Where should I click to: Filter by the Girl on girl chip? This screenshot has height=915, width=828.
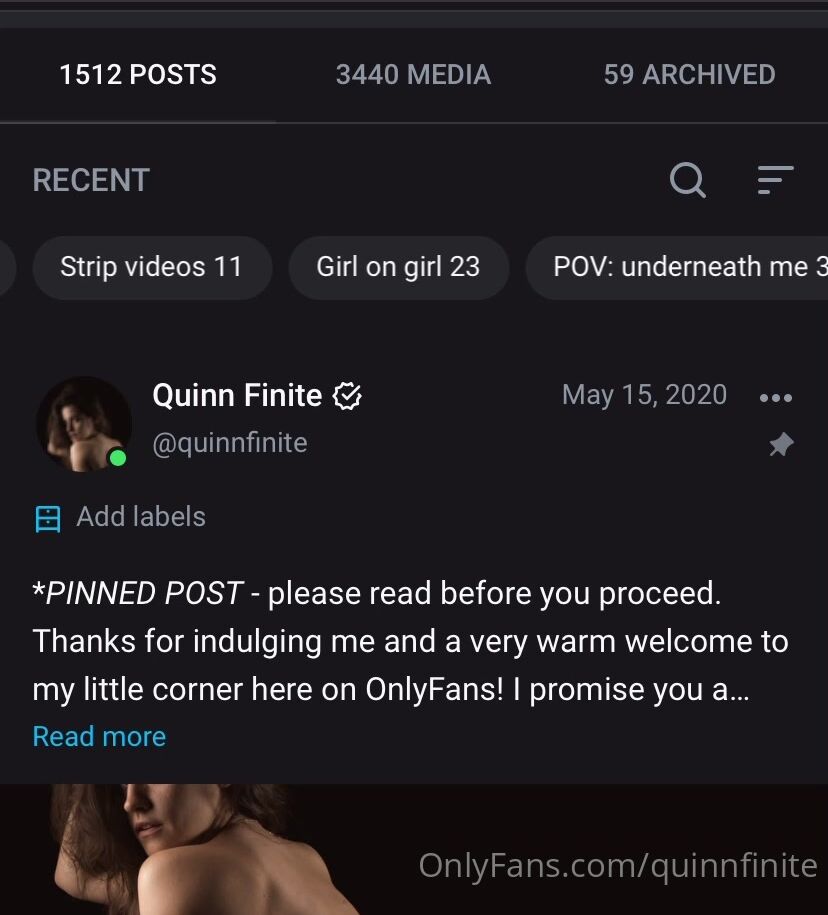tap(398, 267)
